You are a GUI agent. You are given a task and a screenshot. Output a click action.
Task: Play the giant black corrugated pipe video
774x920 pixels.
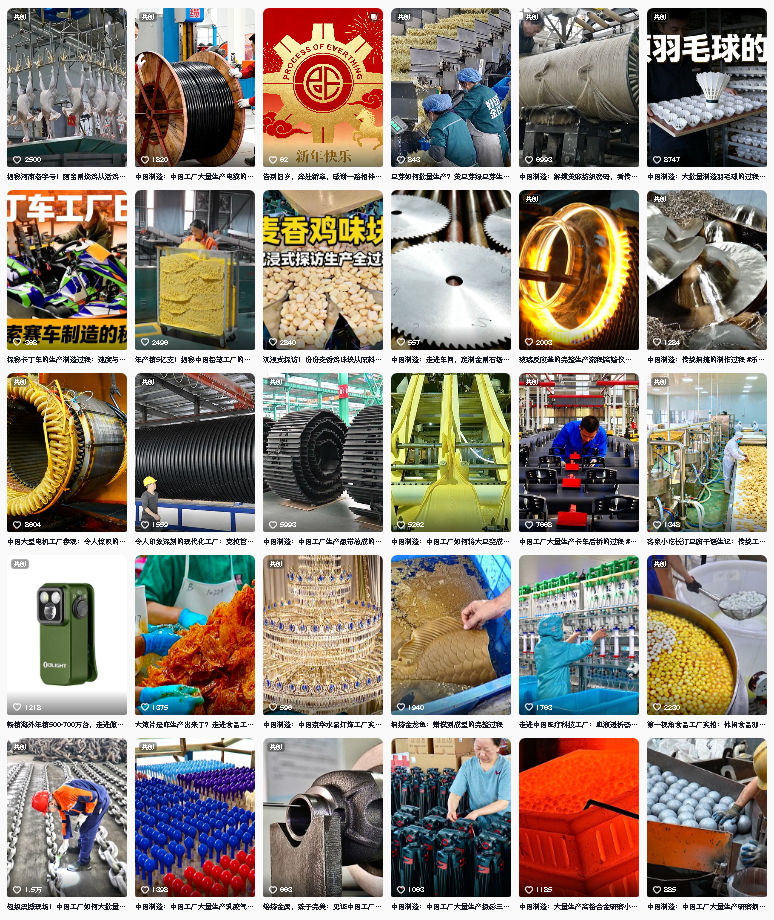click(195, 453)
